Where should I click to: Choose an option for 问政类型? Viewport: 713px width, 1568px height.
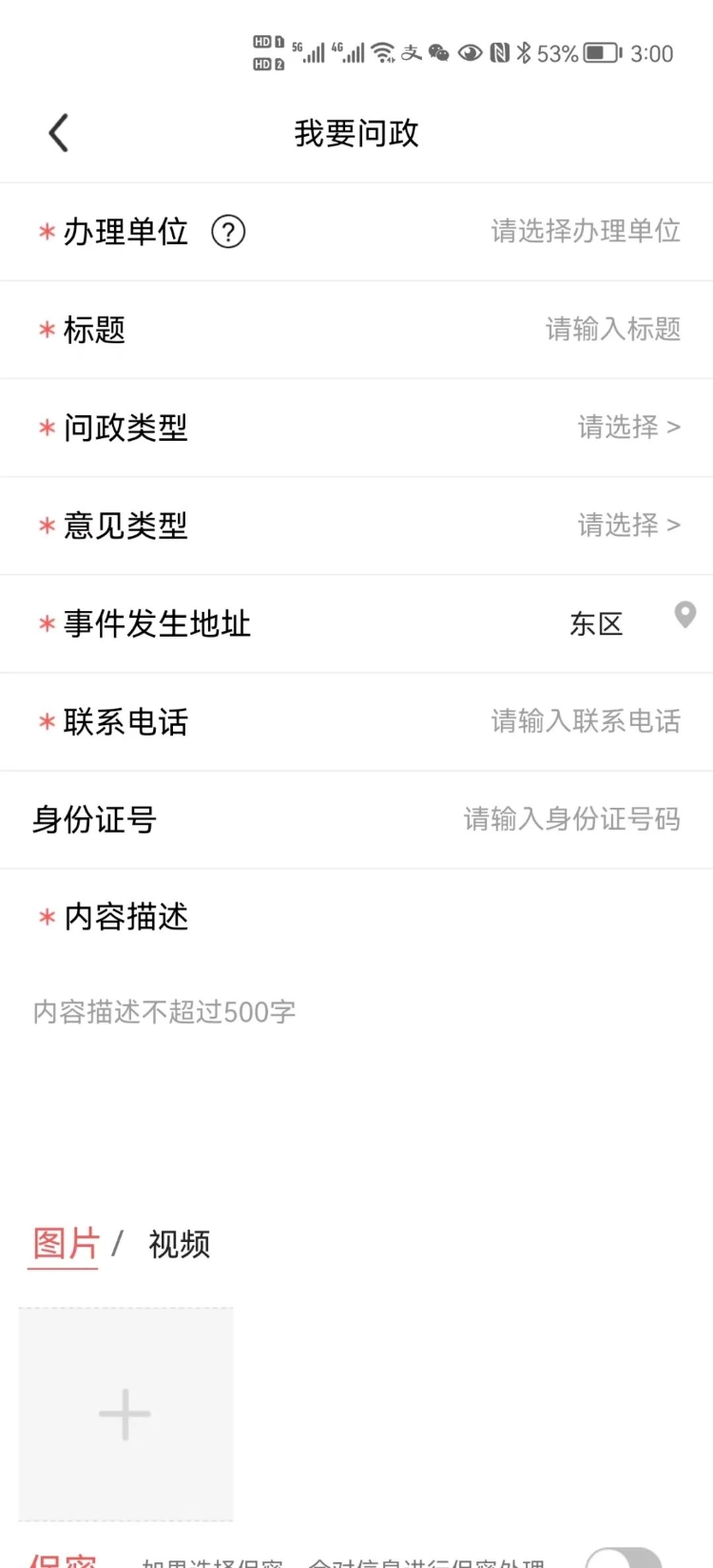[x=628, y=427]
